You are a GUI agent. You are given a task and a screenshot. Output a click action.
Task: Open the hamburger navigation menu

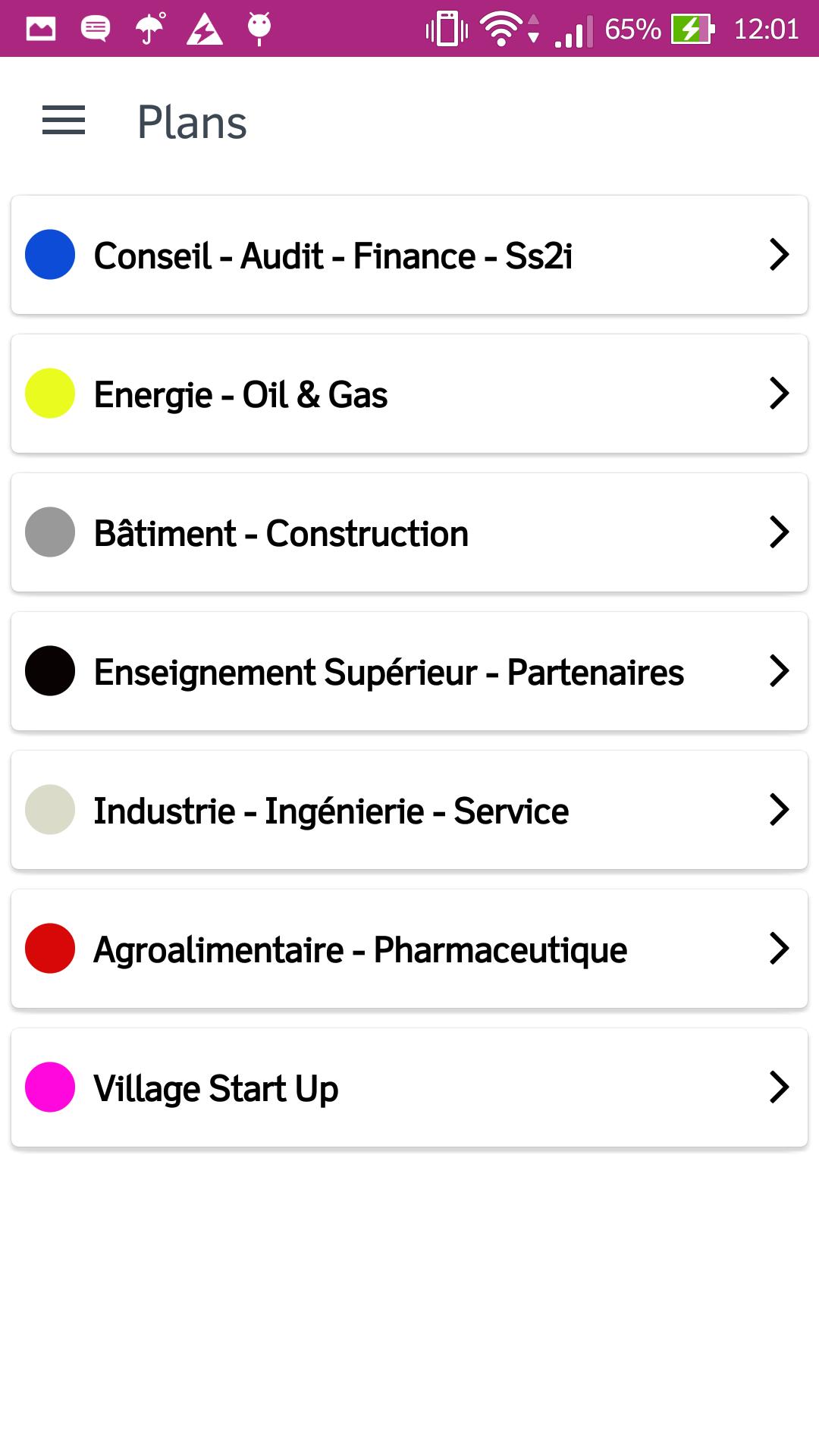pos(64,121)
